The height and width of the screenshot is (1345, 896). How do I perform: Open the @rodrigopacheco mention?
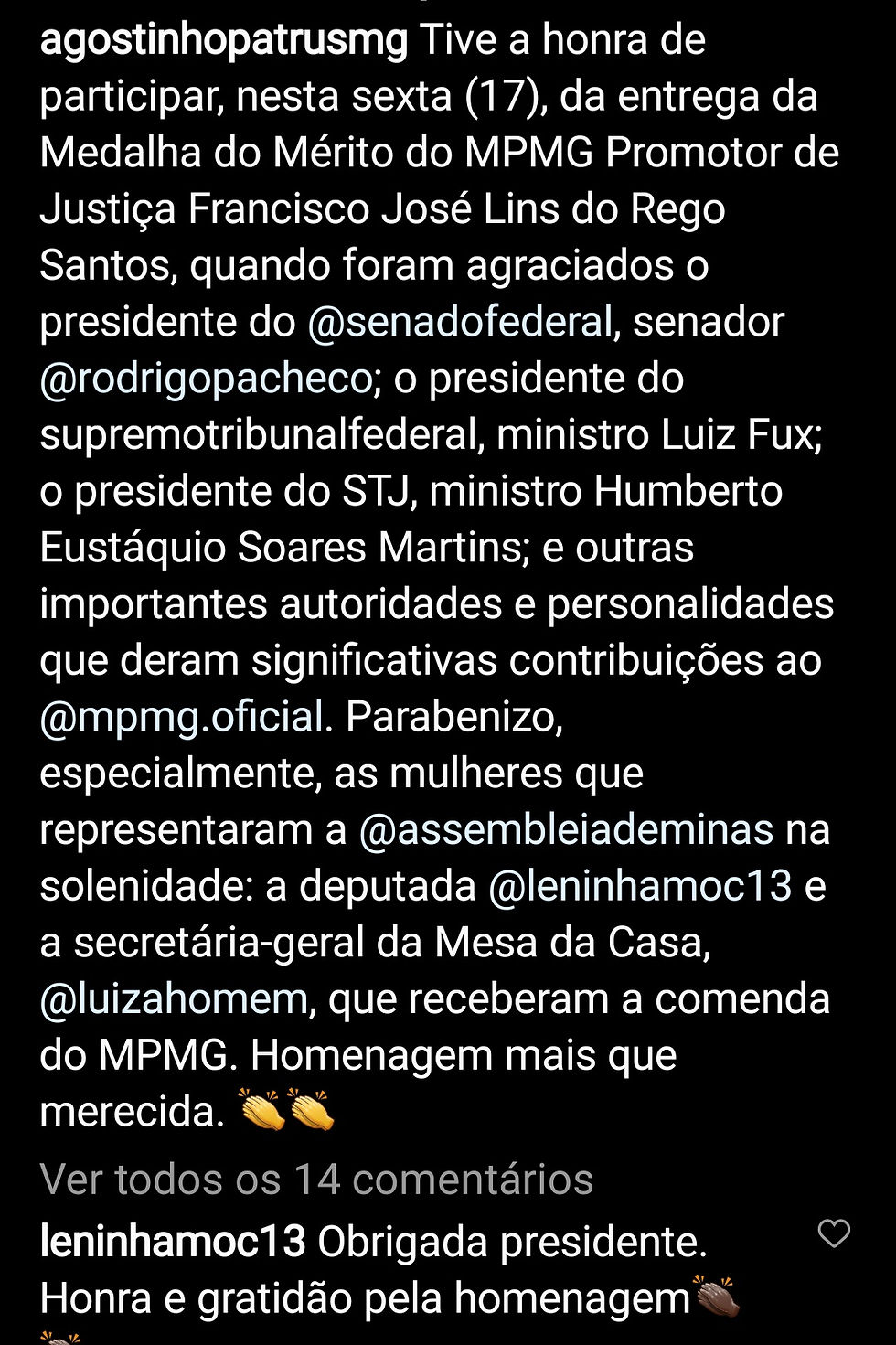click(206, 379)
